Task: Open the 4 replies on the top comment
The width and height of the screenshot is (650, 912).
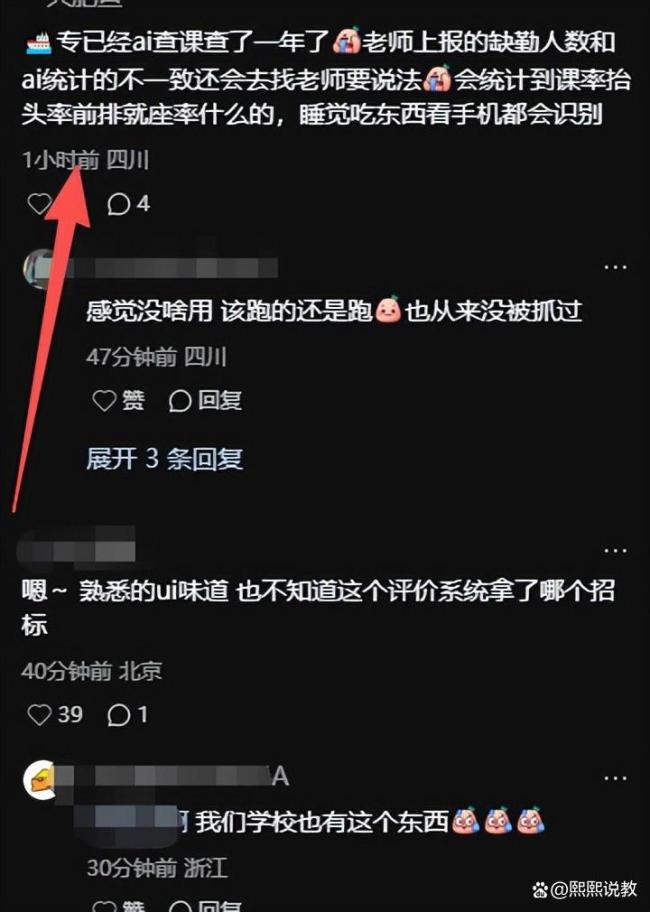Action: [128, 205]
